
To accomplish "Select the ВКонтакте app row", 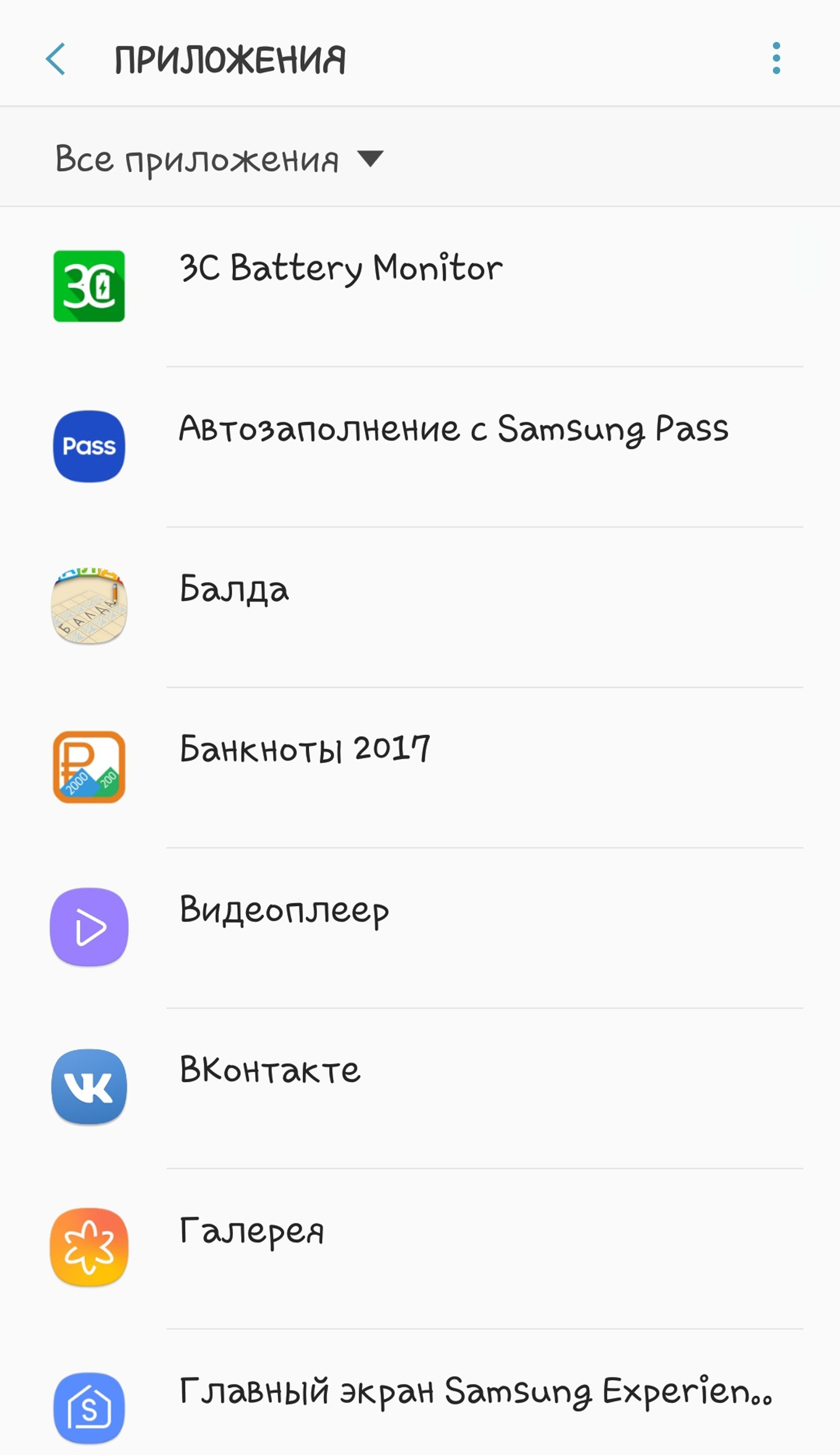I will point(420,1088).
